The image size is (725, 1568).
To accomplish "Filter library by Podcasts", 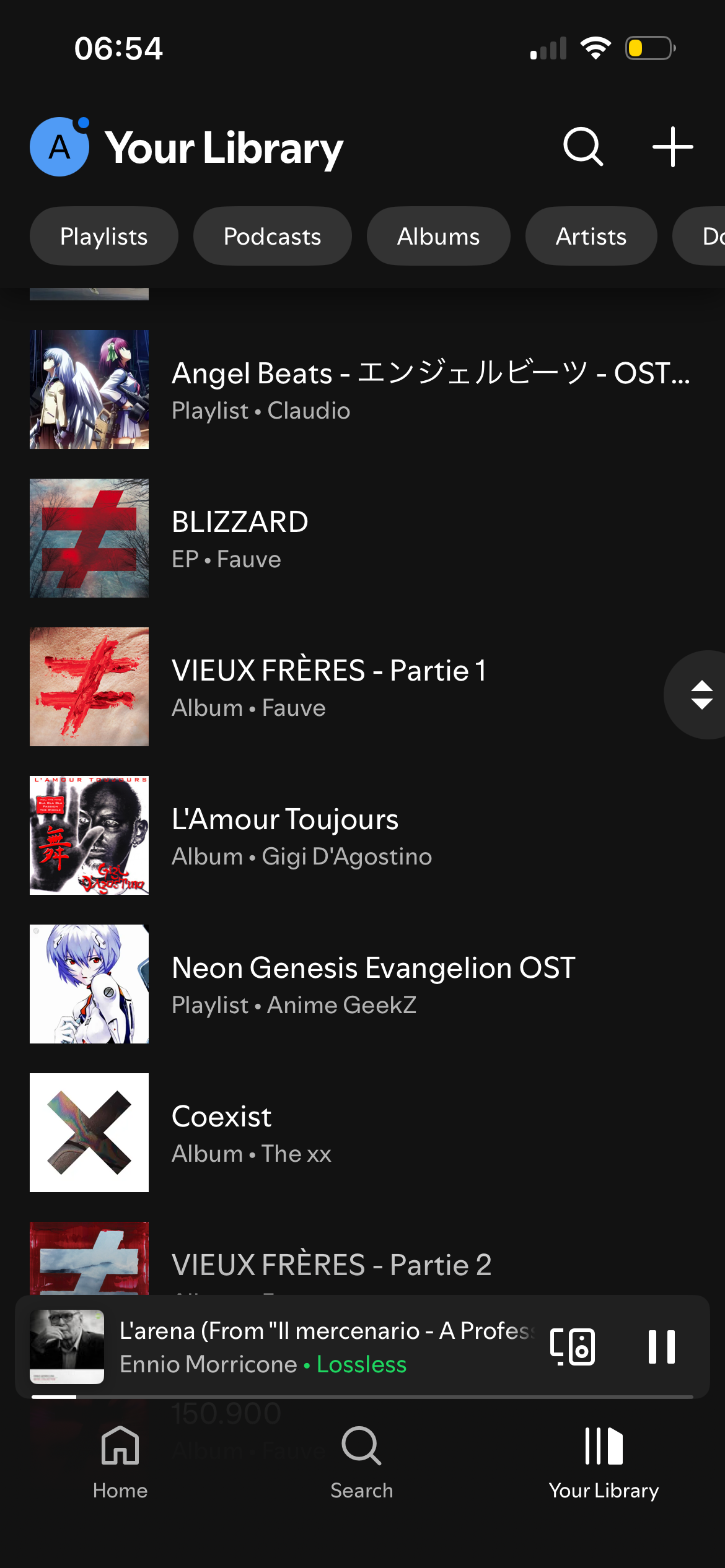I will [272, 236].
